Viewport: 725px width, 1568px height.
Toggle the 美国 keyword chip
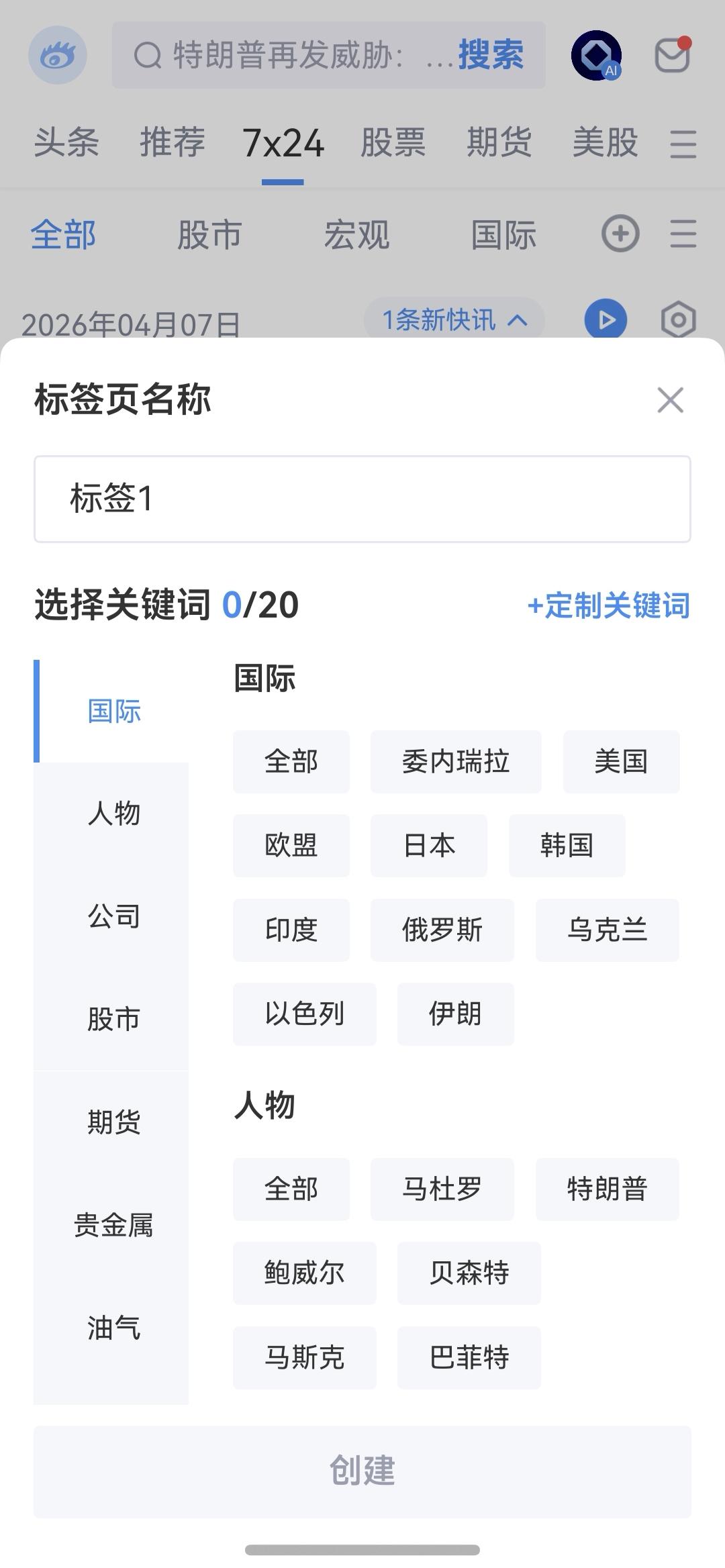point(620,761)
